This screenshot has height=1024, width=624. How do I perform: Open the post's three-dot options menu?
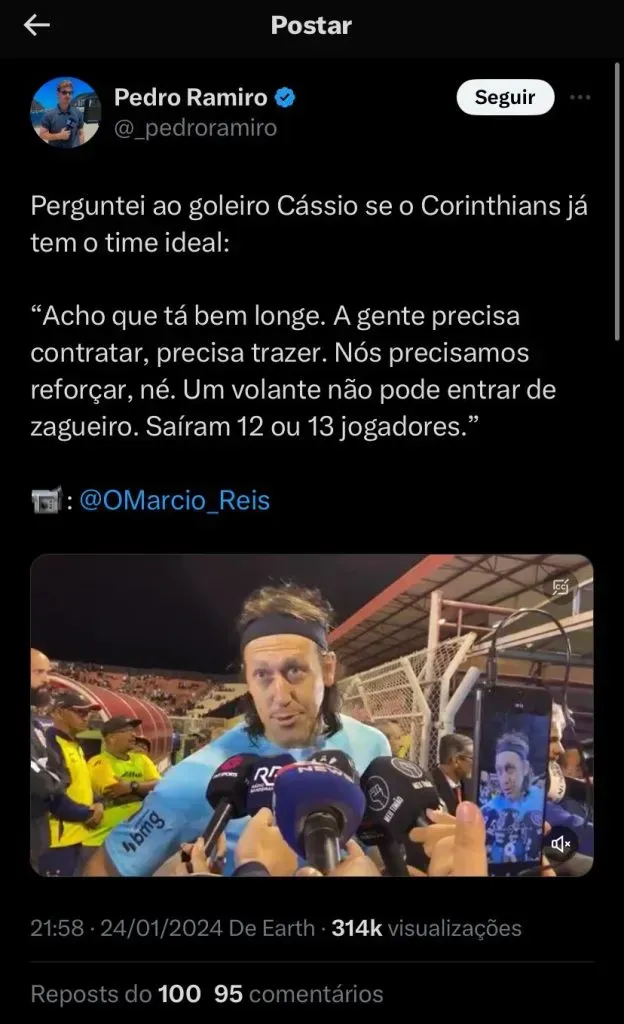(579, 98)
